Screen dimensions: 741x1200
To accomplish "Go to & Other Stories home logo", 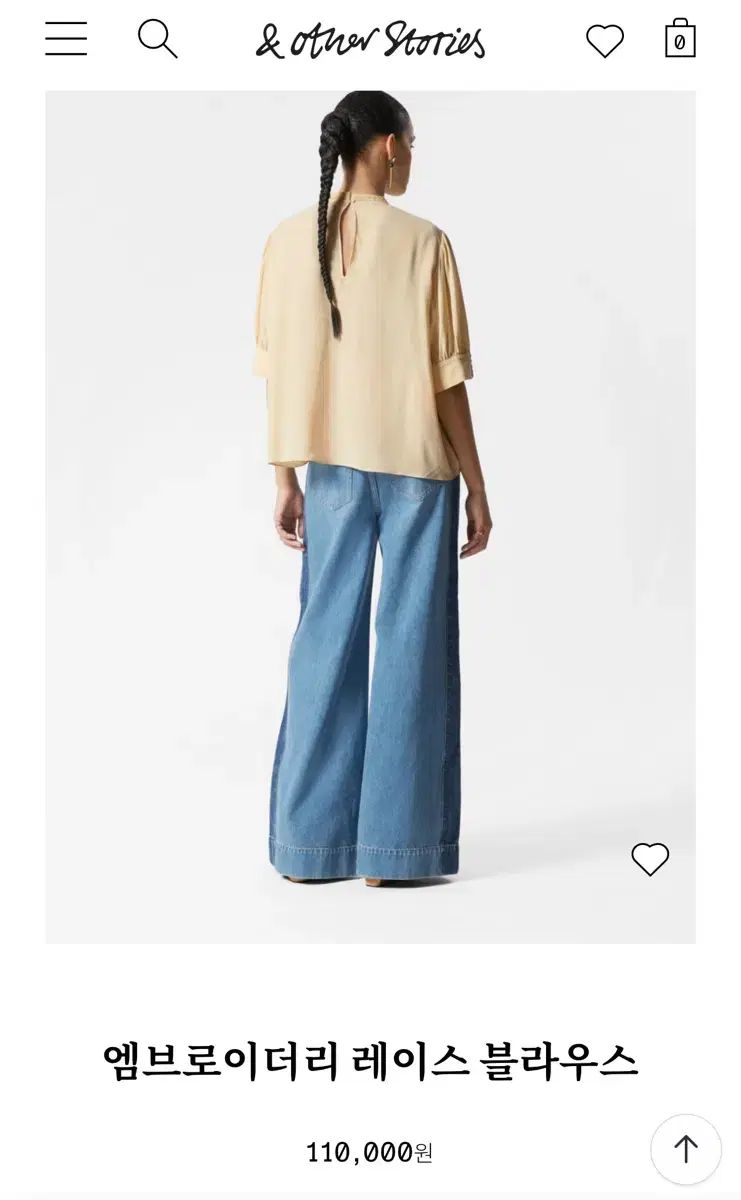I will click(370, 41).
